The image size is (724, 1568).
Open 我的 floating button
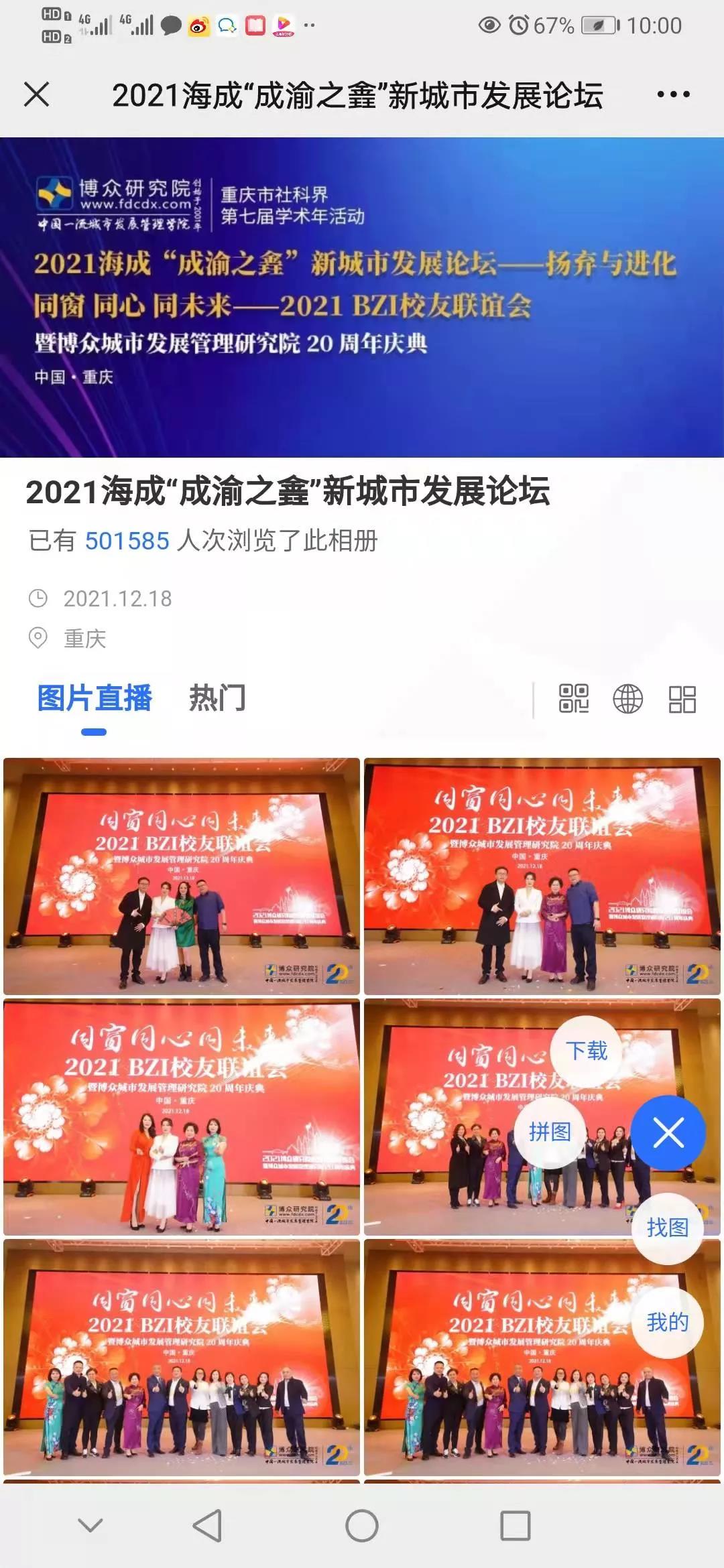[x=667, y=1322]
